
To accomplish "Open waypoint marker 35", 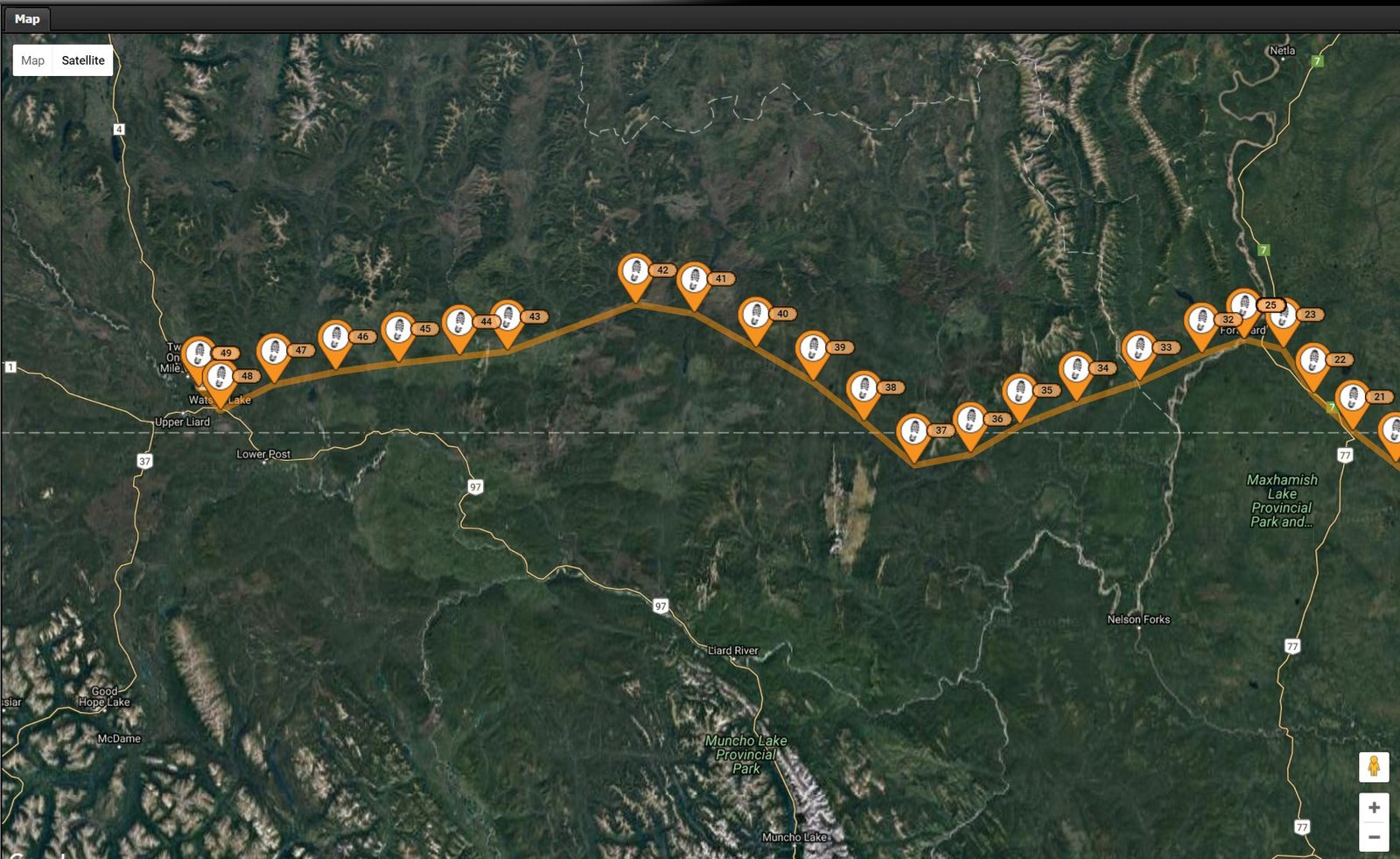I will pos(1020,392).
